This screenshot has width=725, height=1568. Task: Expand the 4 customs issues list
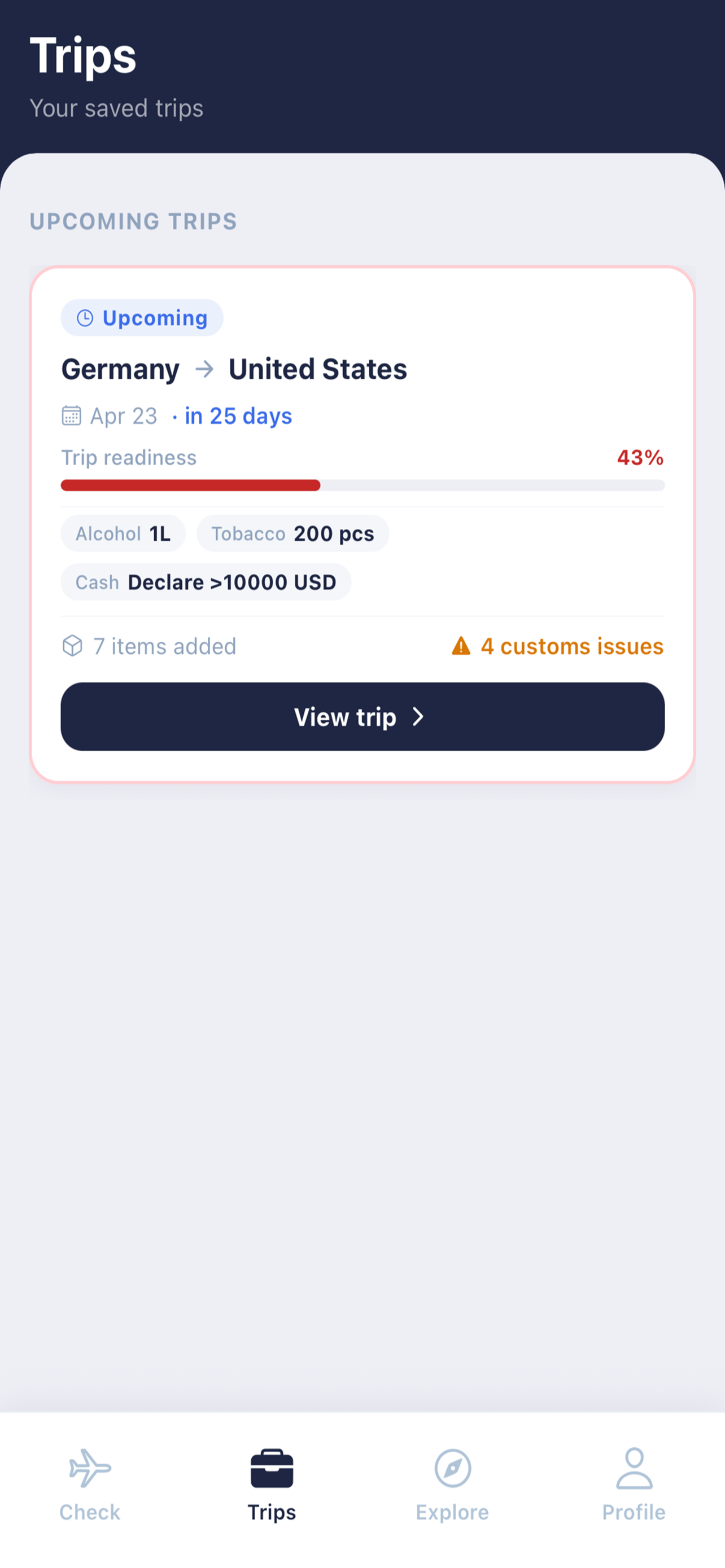[x=571, y=646]
